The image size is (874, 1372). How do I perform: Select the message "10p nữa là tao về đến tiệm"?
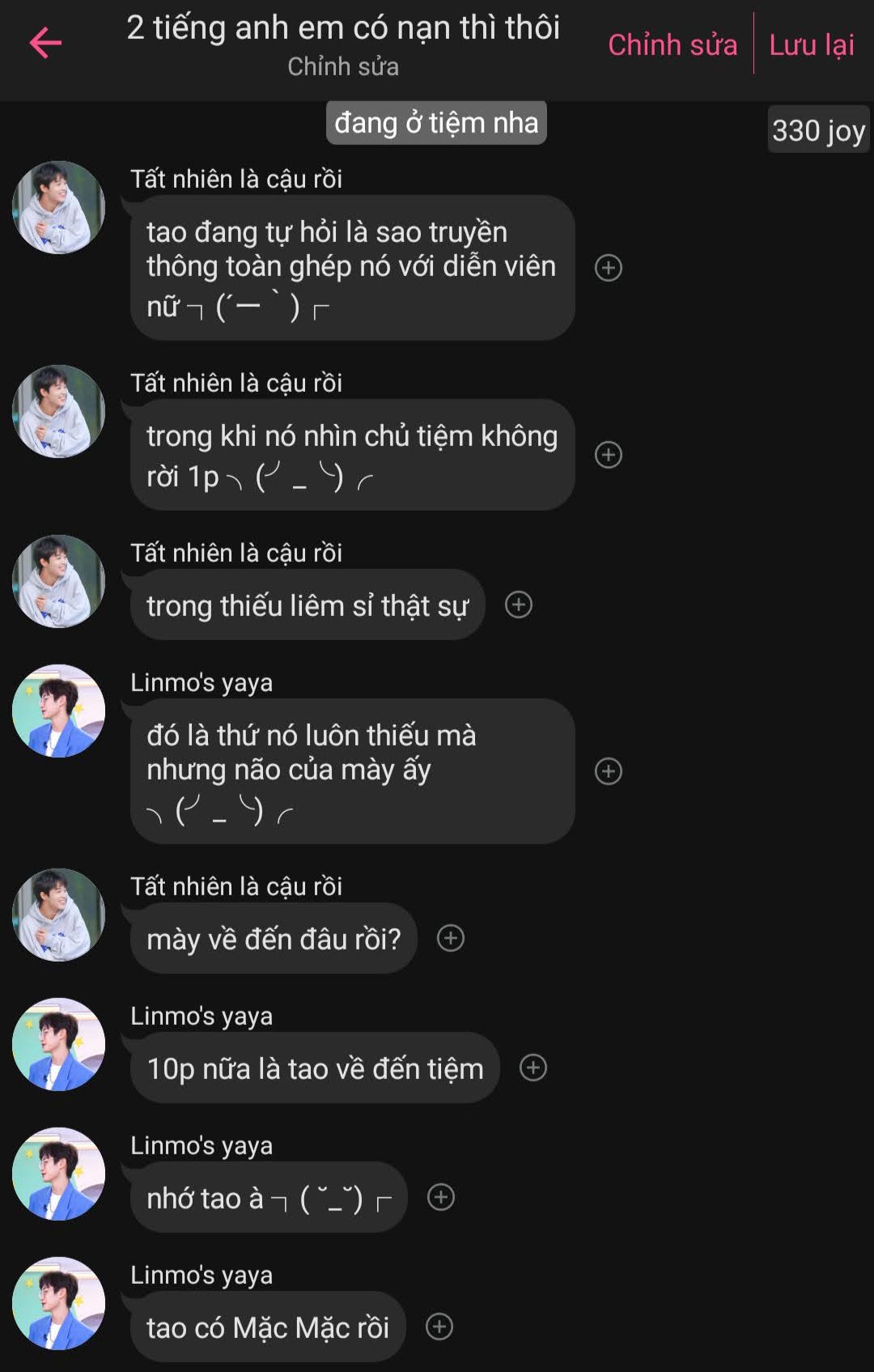[315, 1068]
